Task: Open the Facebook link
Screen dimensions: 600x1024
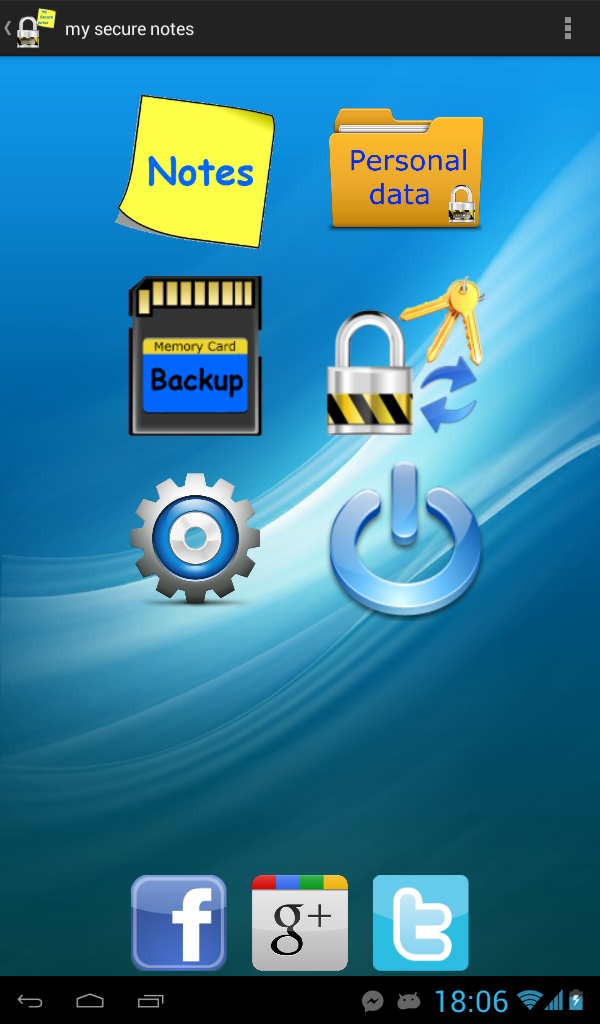Action: tap(179, 923)
